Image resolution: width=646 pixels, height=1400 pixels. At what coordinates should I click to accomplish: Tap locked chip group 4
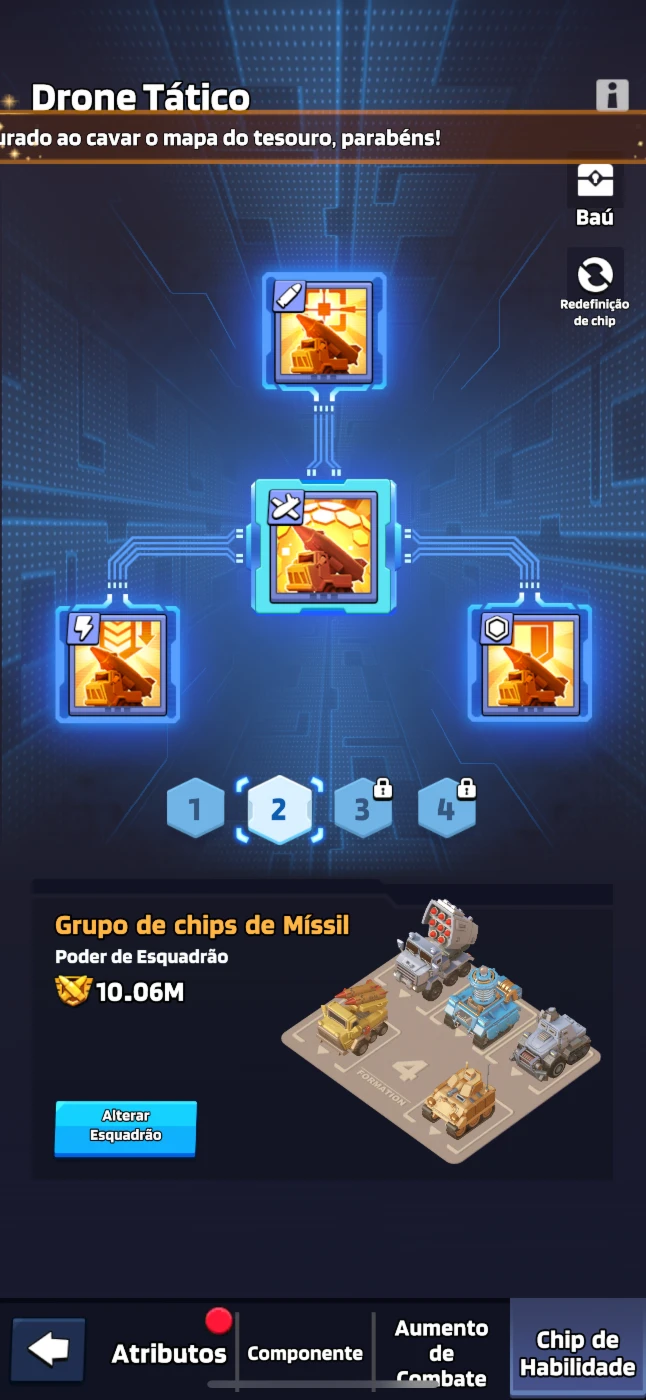[x=447, y=808]
